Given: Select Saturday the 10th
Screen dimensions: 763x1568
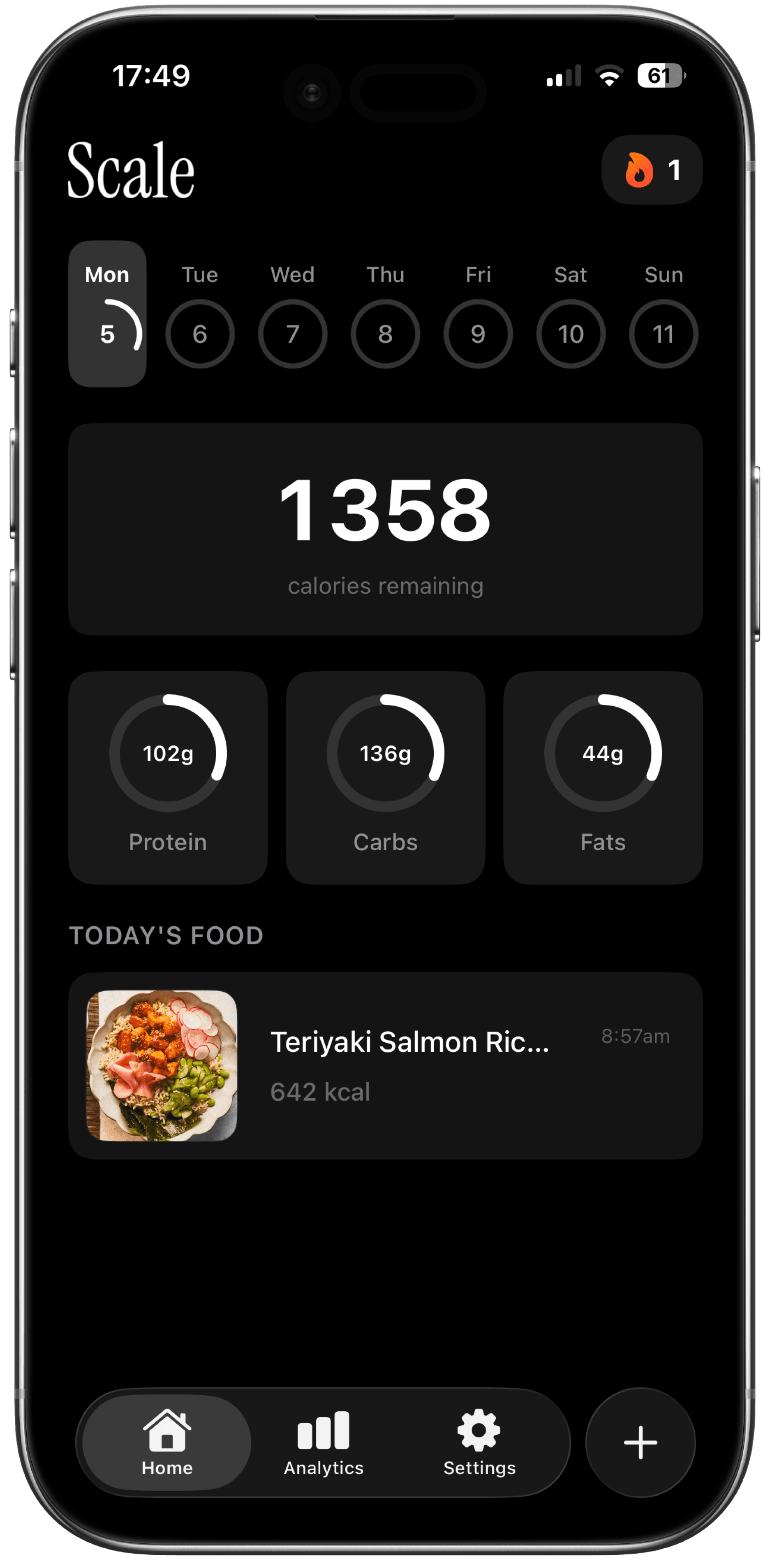Looking at the screenshot, I should tap(571, 333).
